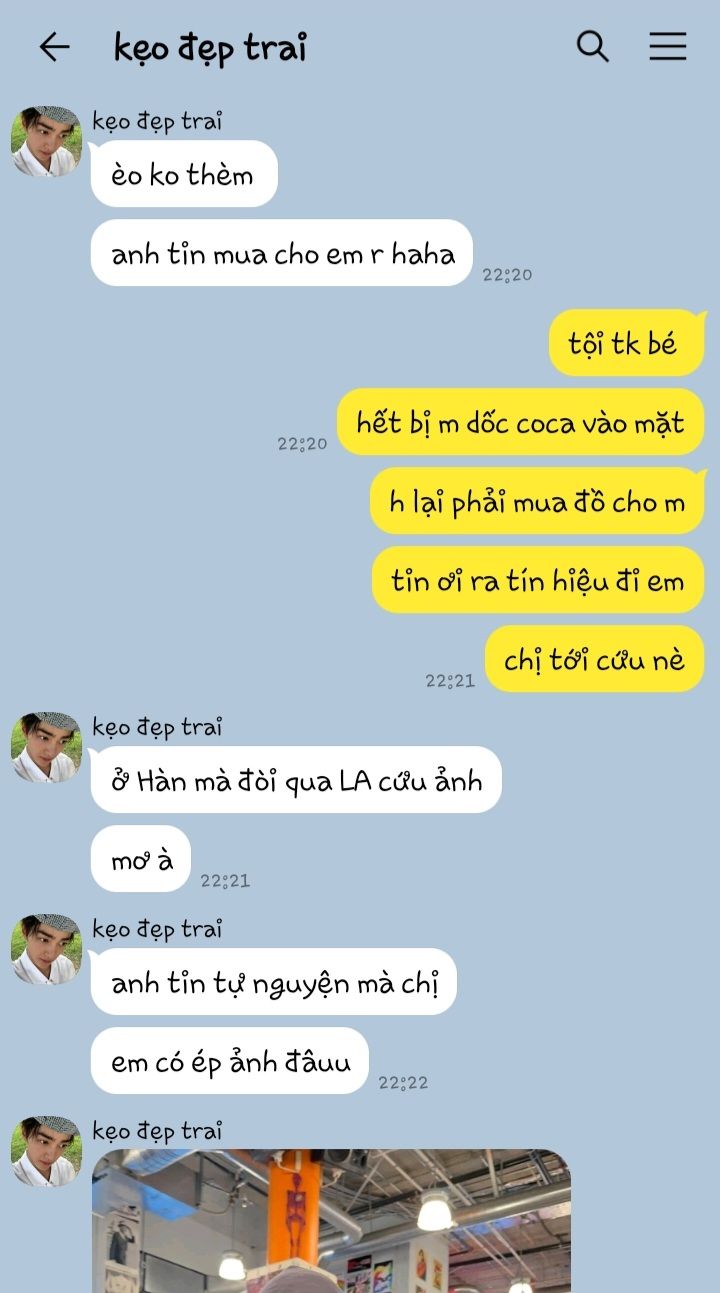This screenshot has width=720, height=1293.
Task: Open the chat room hamburger menu
Action: [667, 47]
